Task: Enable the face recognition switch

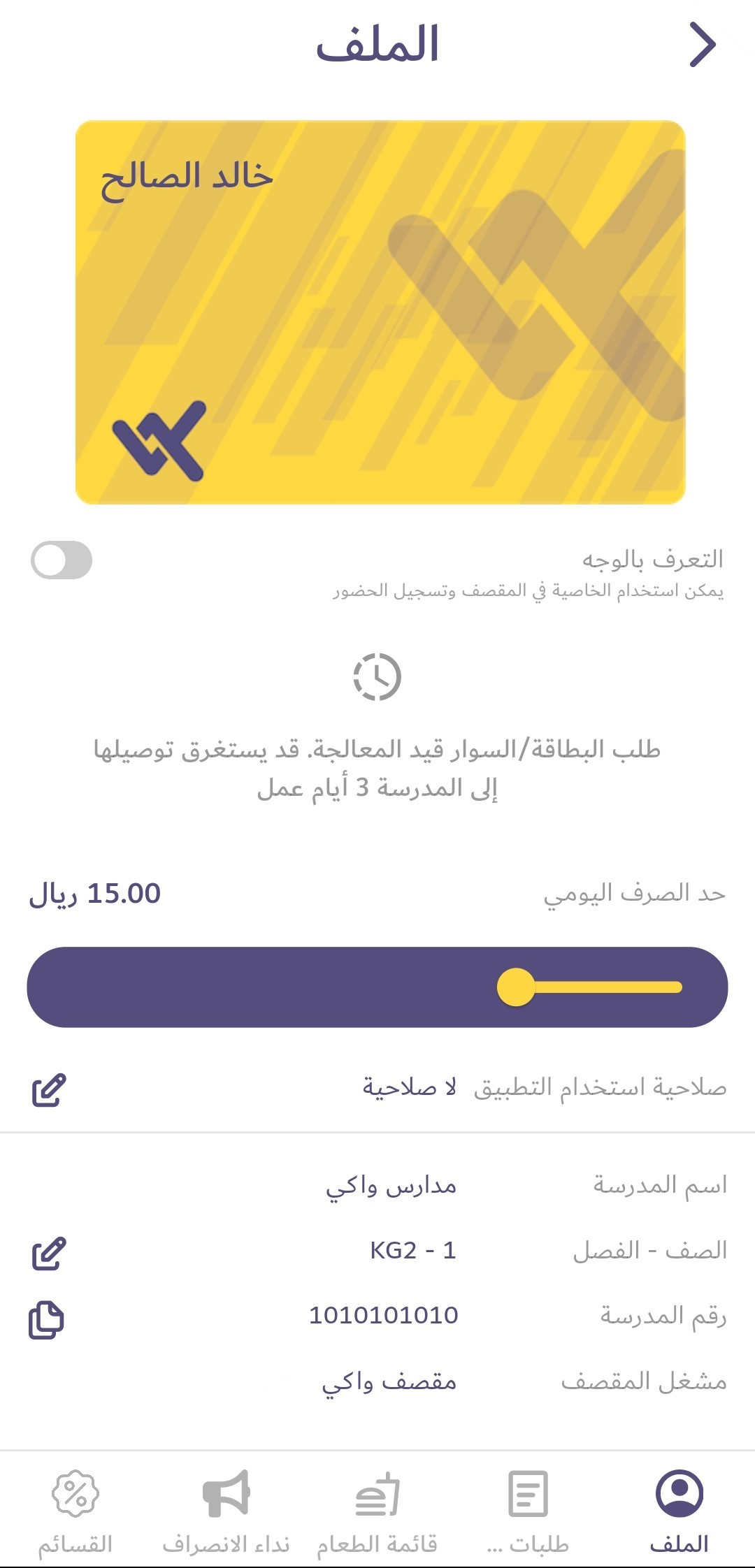Action: (x=62, y=560)
